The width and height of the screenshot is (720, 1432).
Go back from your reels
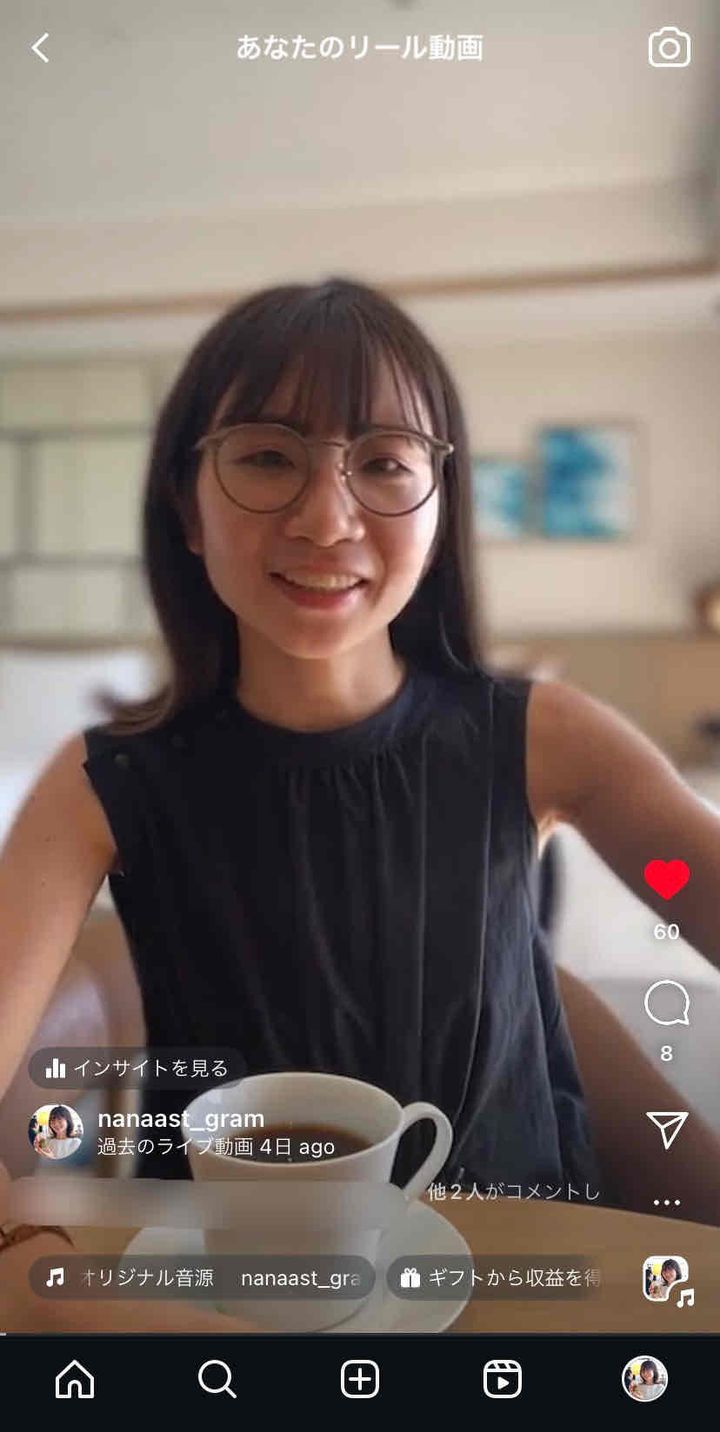click(40, 48)
